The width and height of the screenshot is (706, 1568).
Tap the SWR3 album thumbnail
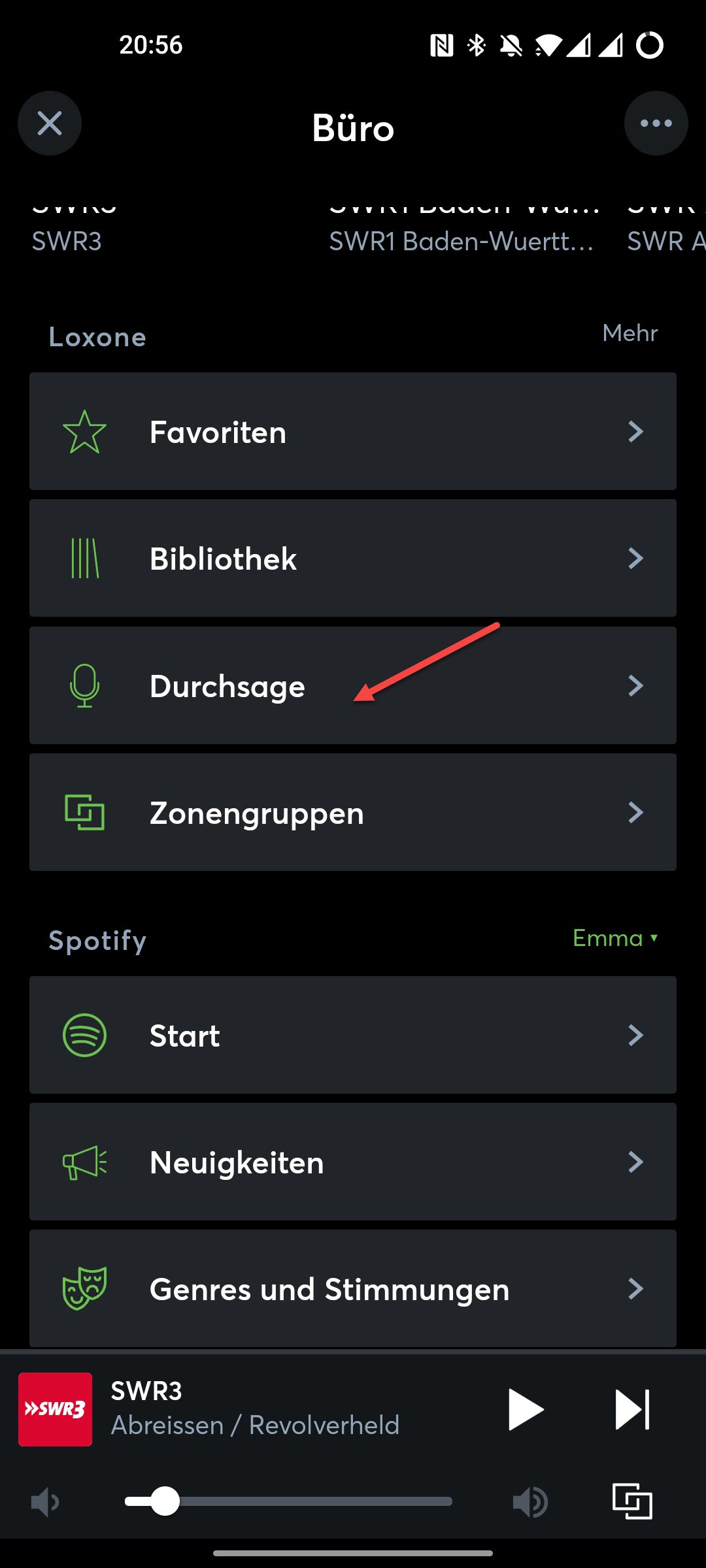pos(56,1410)
